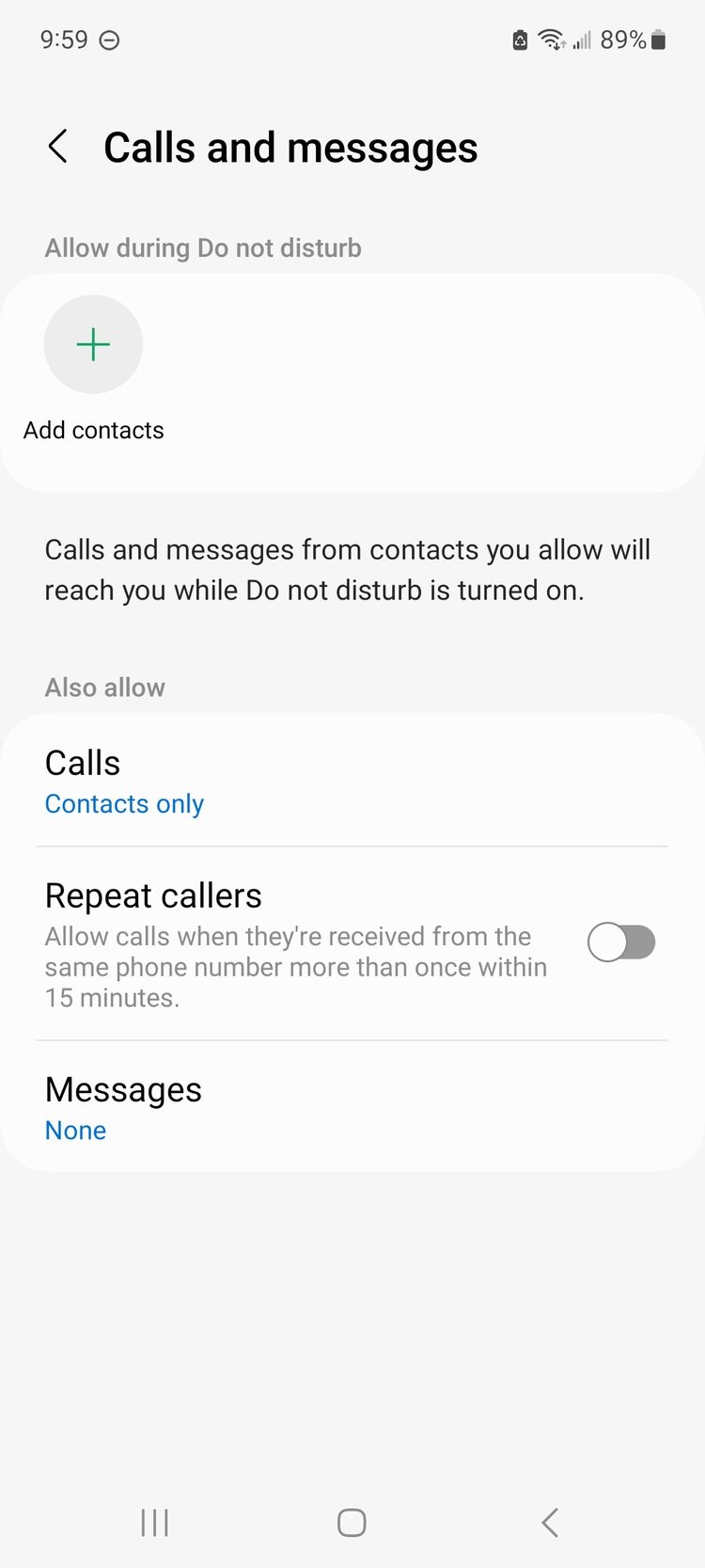Go back from Calls and messages
The width and height of the screenshot is (705, 1568).
pyautogui.click(x=58, y=147)
